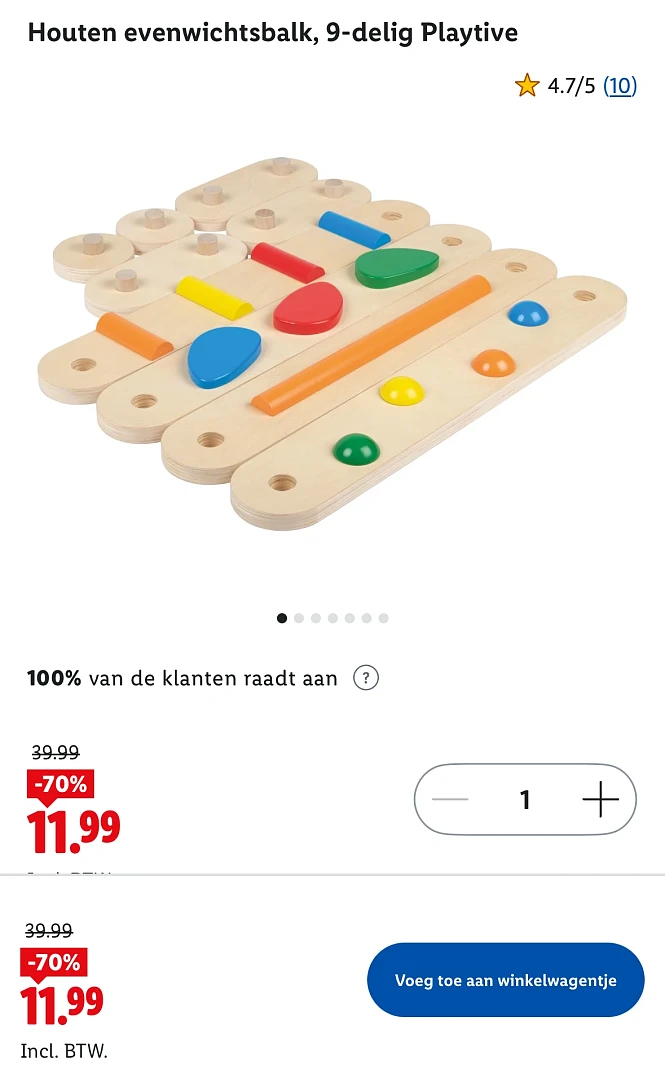
Task: Tap Voeg toe aan winkelwagentje
Action: [505, 980]
